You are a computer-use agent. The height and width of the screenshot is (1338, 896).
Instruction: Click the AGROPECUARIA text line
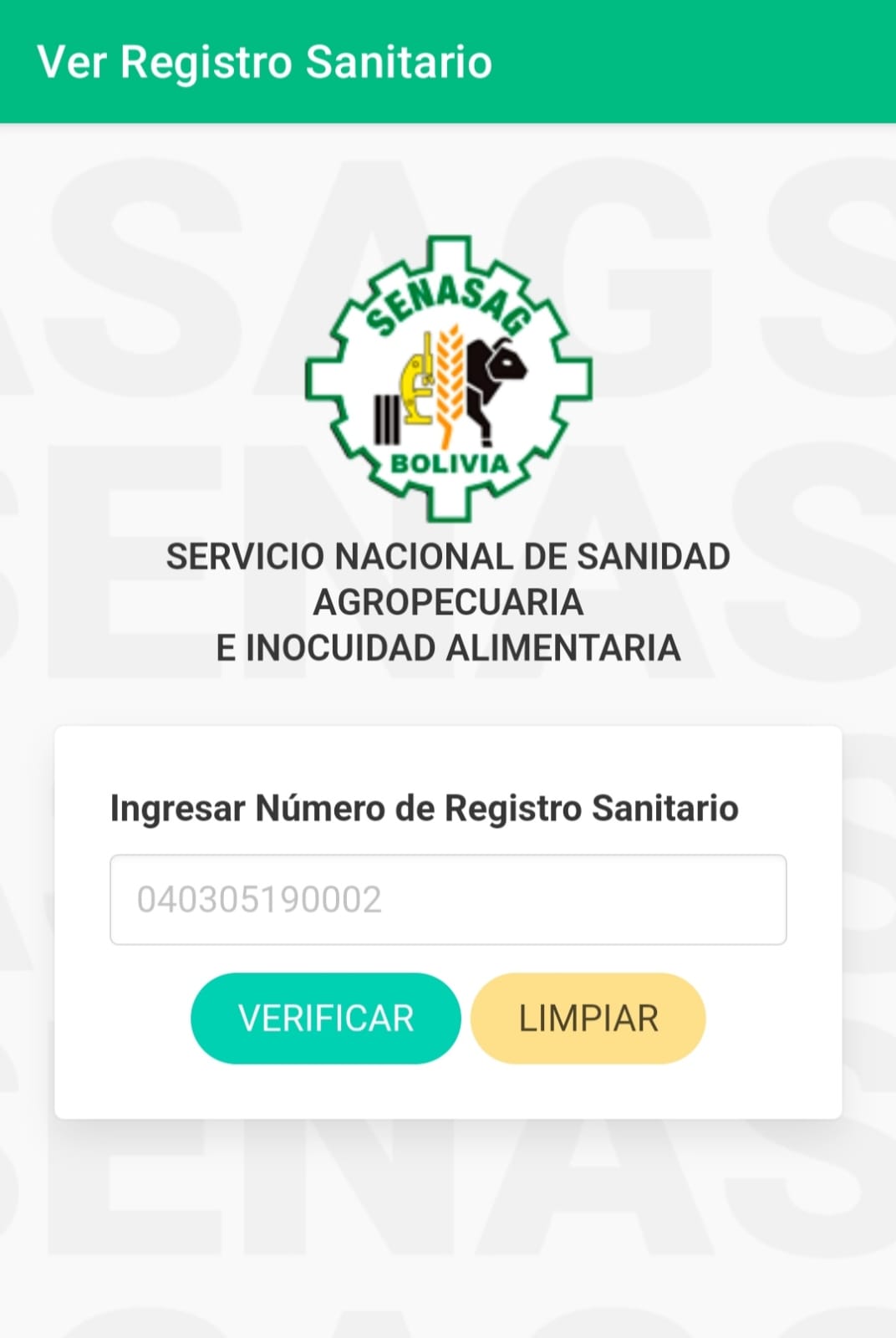(447, 600)
